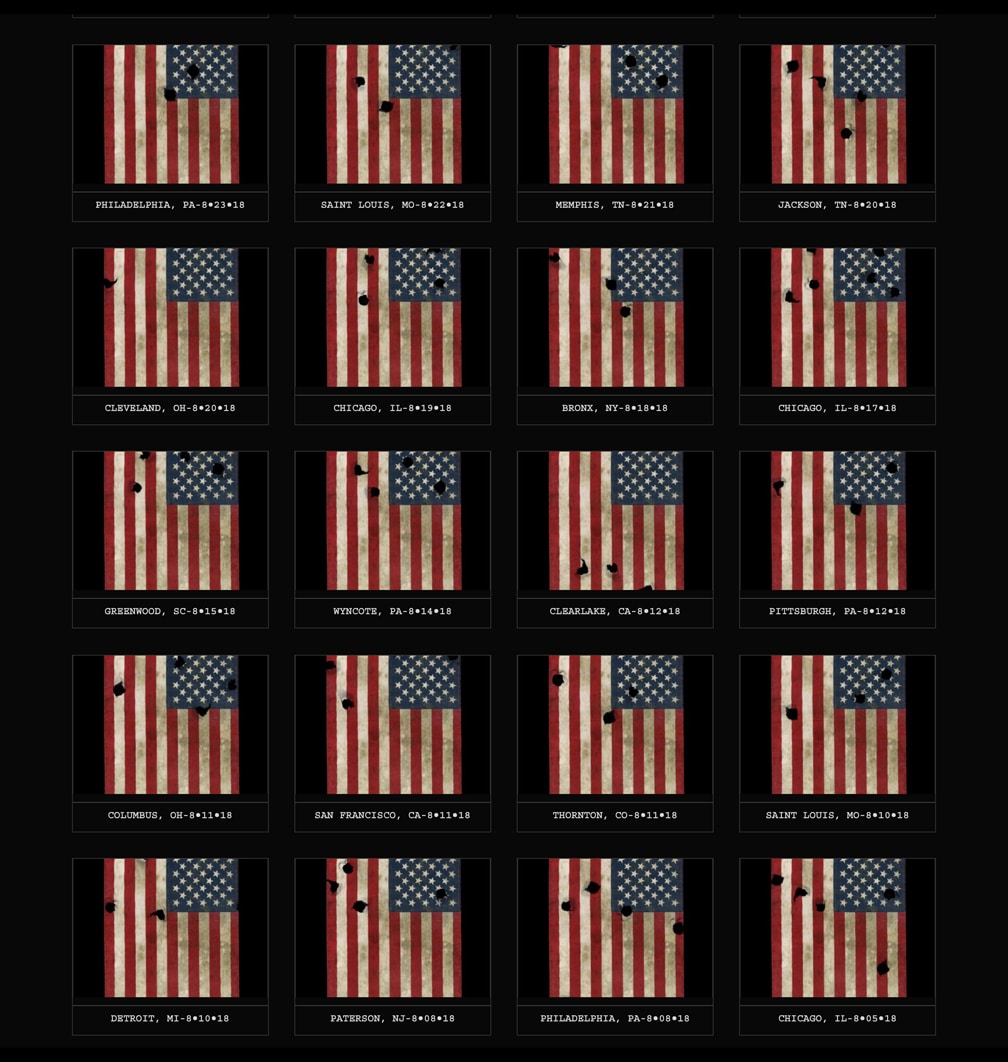
Task: Select the Chicago, IL 8•05•18 tile
Action: 838,928
